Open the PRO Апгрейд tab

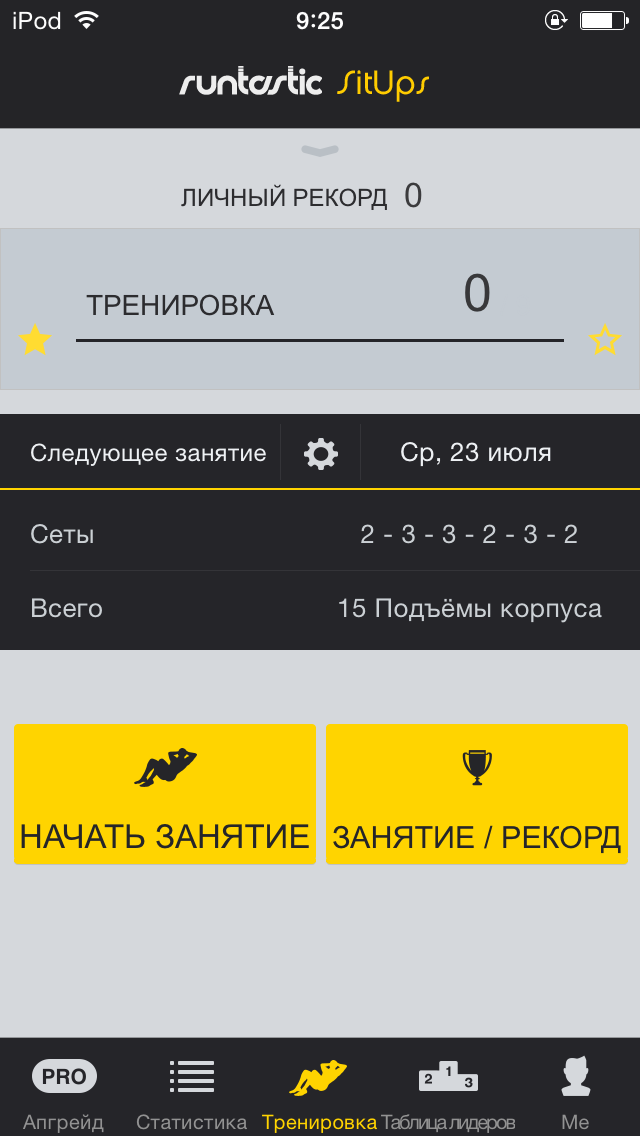64,1092
